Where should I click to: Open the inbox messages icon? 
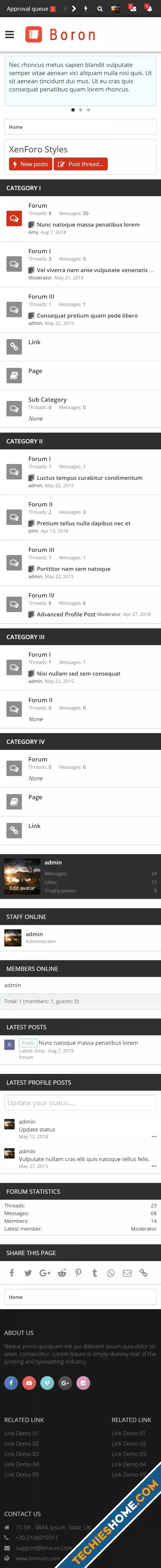click(x=132, y=9)
